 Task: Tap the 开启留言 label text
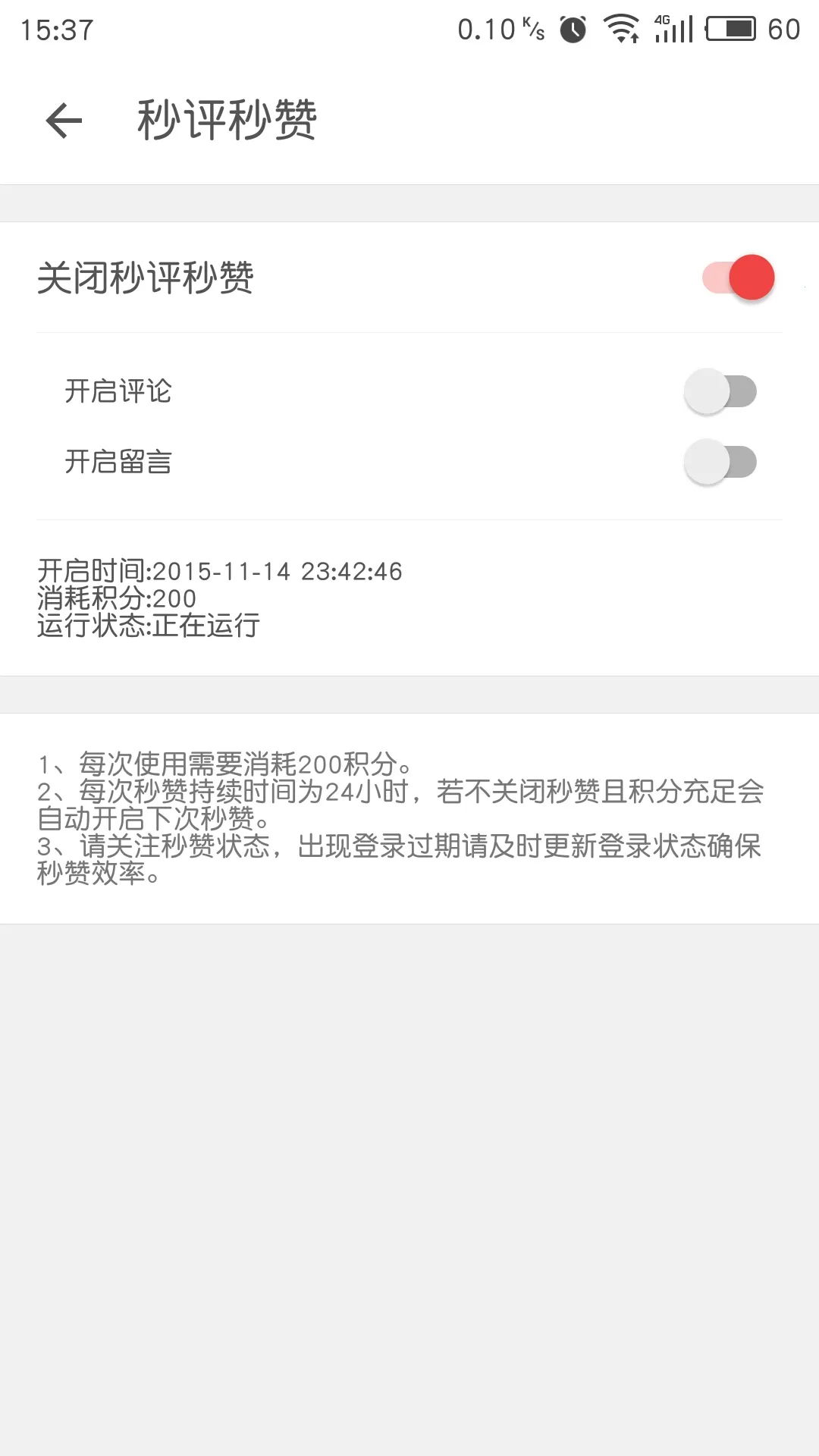click(x=118, y=463)
